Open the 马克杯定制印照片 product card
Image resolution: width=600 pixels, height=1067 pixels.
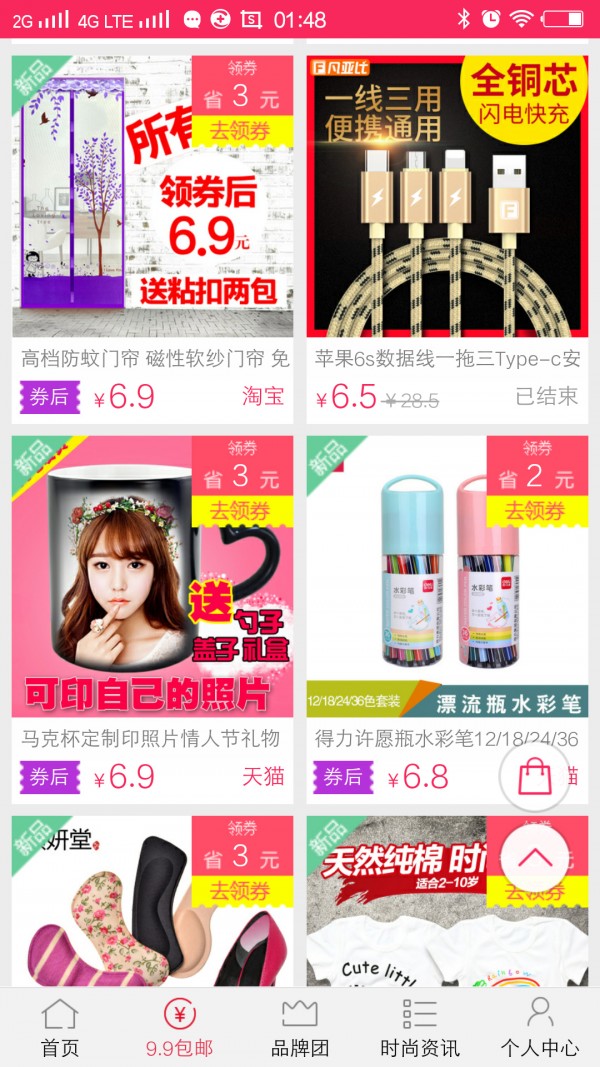coord(152,620)
